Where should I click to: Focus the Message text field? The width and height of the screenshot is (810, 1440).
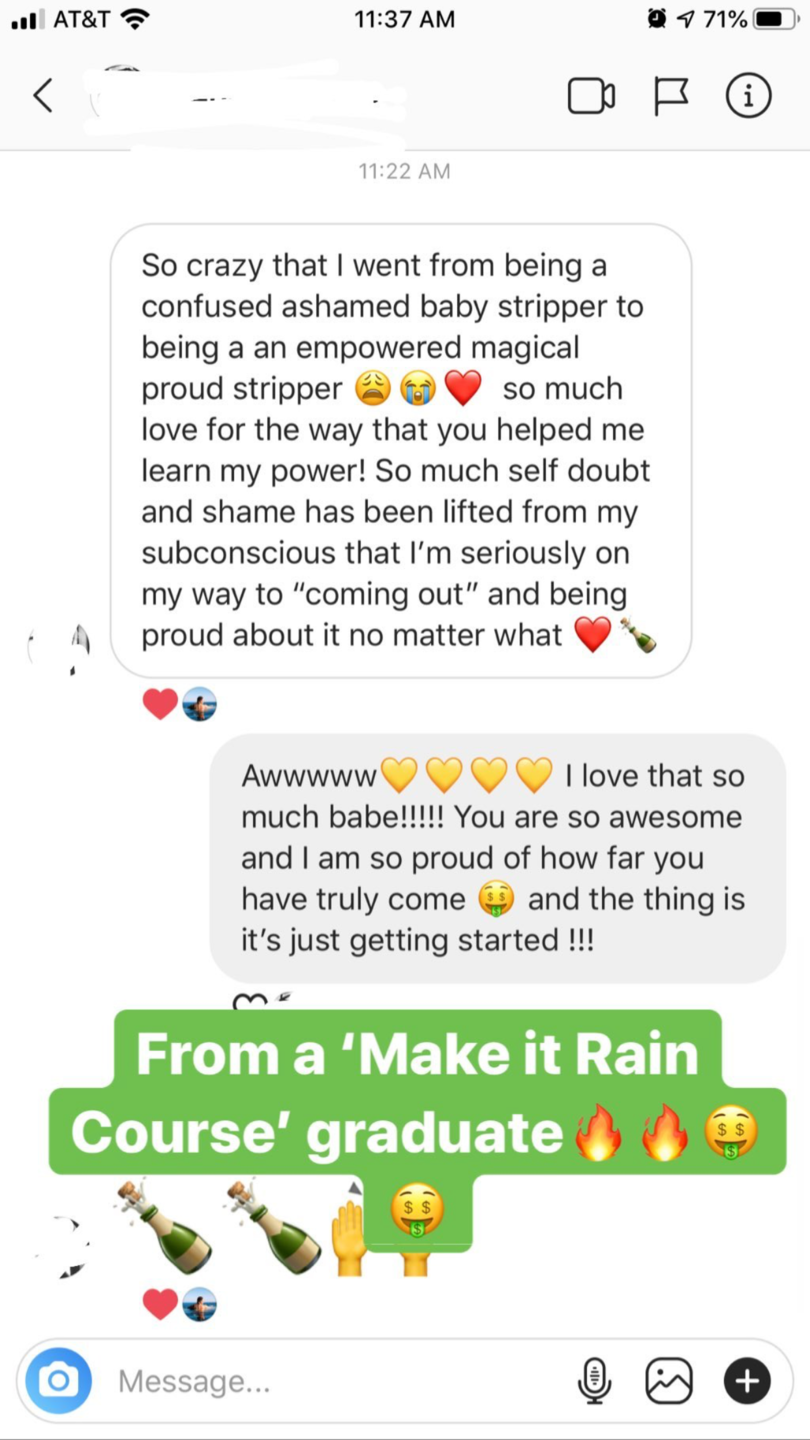330,1381
